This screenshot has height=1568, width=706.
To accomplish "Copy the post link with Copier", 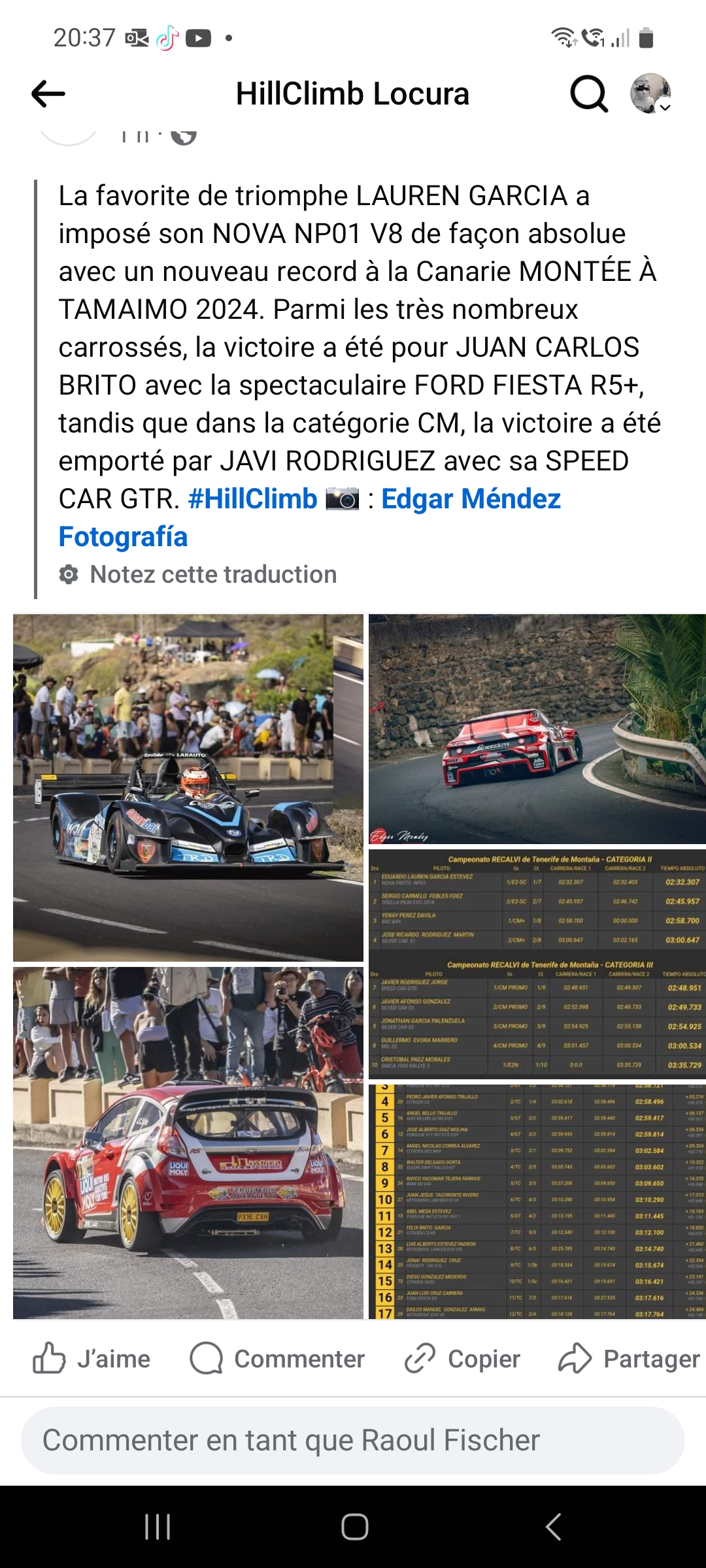I will 462,1359.
